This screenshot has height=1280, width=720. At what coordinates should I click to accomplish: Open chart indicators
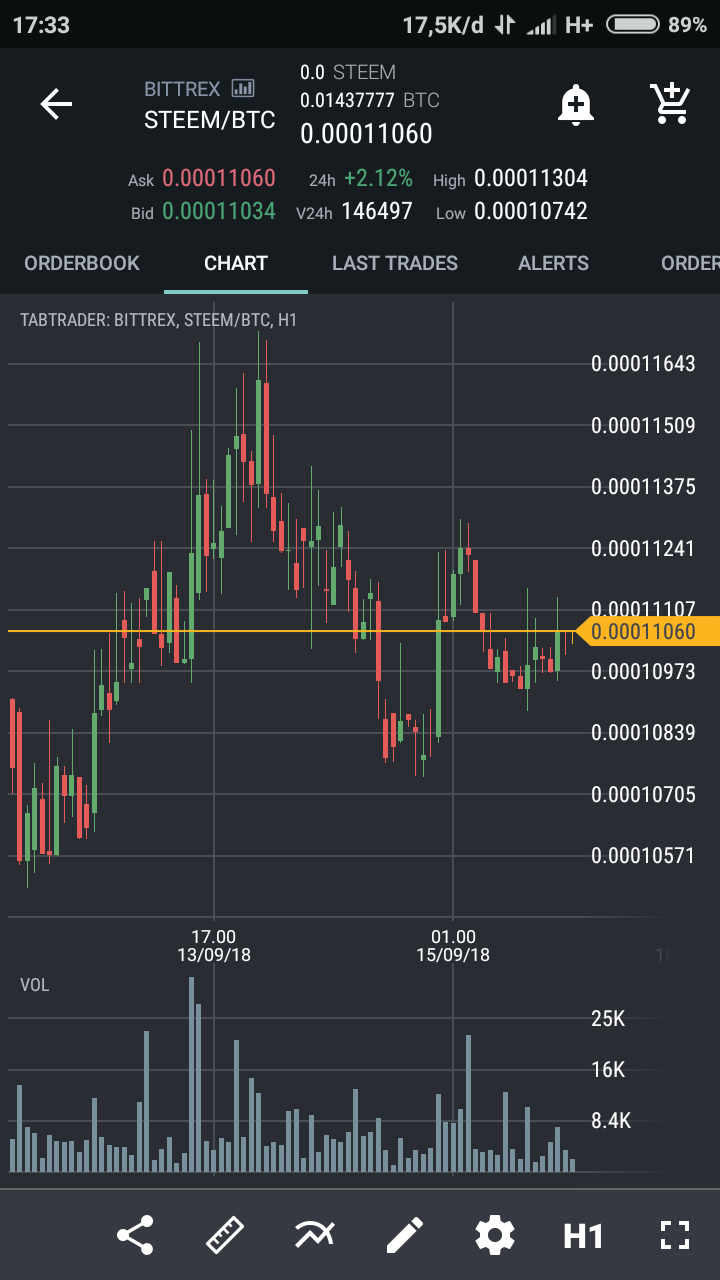[314, 1236]
